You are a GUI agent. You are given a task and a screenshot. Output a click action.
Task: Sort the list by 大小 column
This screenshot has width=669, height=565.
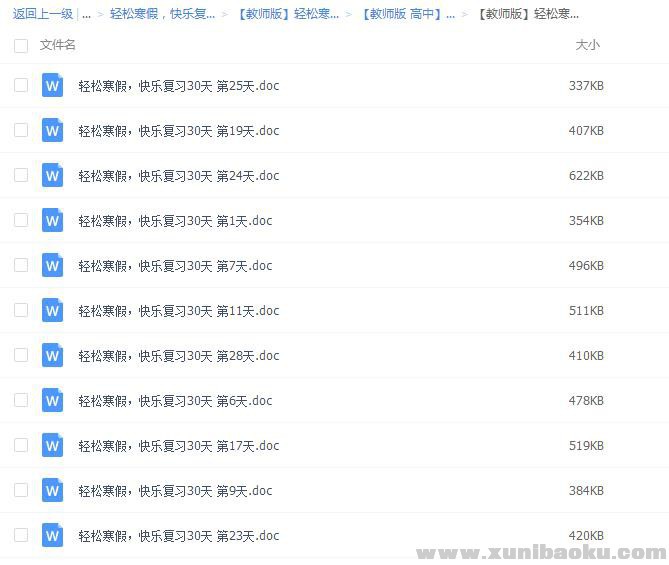587,45
